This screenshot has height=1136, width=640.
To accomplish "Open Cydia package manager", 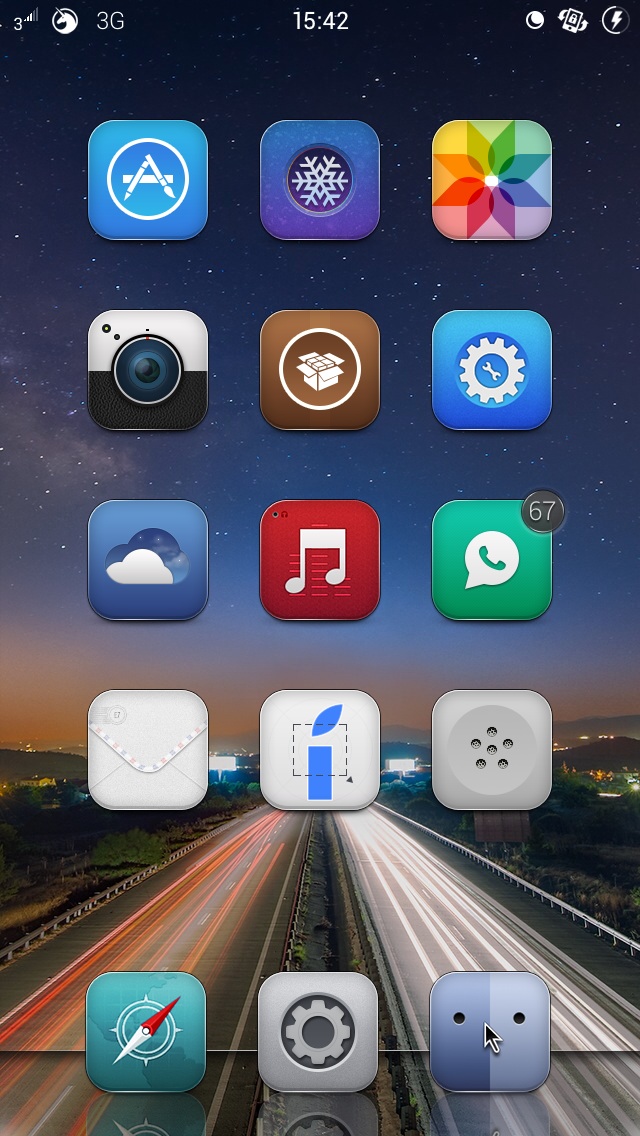I will (x=320, y=370).
